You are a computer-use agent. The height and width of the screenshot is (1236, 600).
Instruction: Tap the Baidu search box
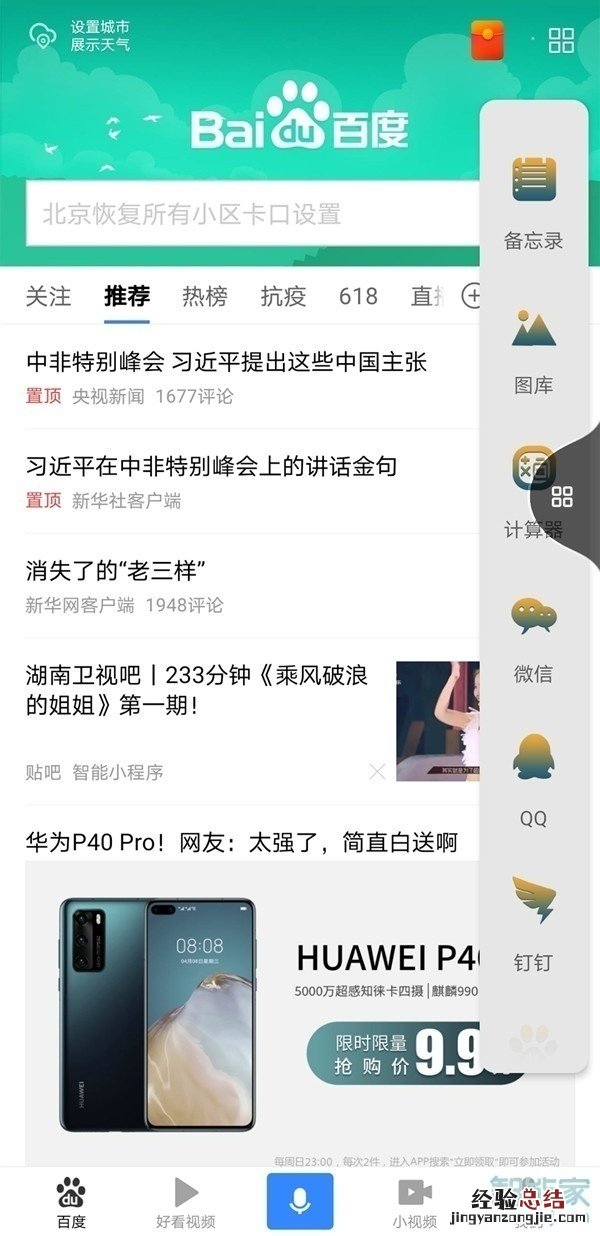pyautogui.click(x=250, y=214)
